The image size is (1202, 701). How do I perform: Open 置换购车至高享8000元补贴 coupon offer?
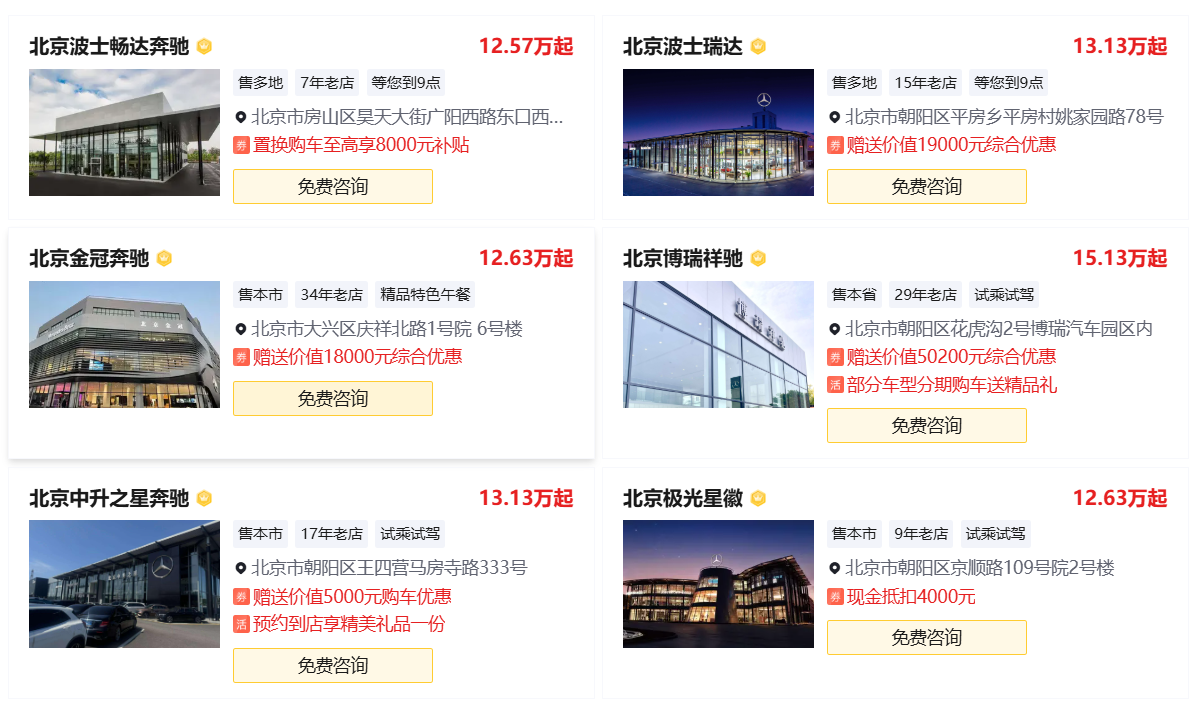(360, 145)
